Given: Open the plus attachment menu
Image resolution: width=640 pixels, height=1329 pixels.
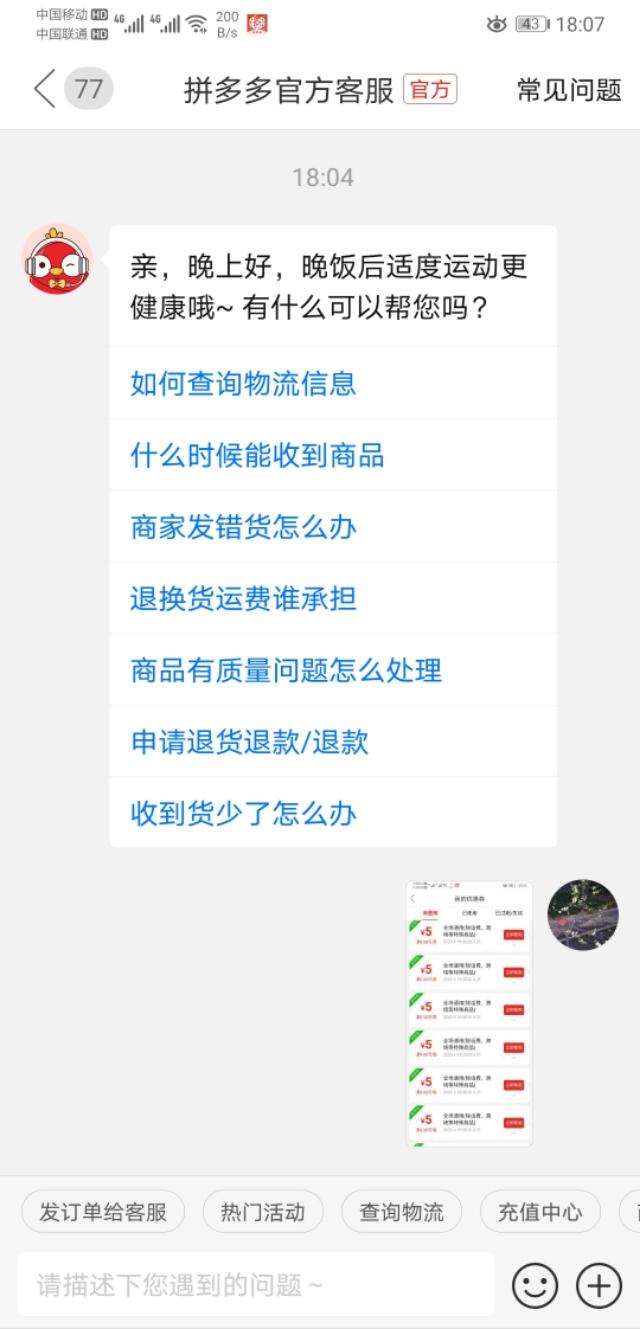Looking at the screenshot, I should point(599,1285).
